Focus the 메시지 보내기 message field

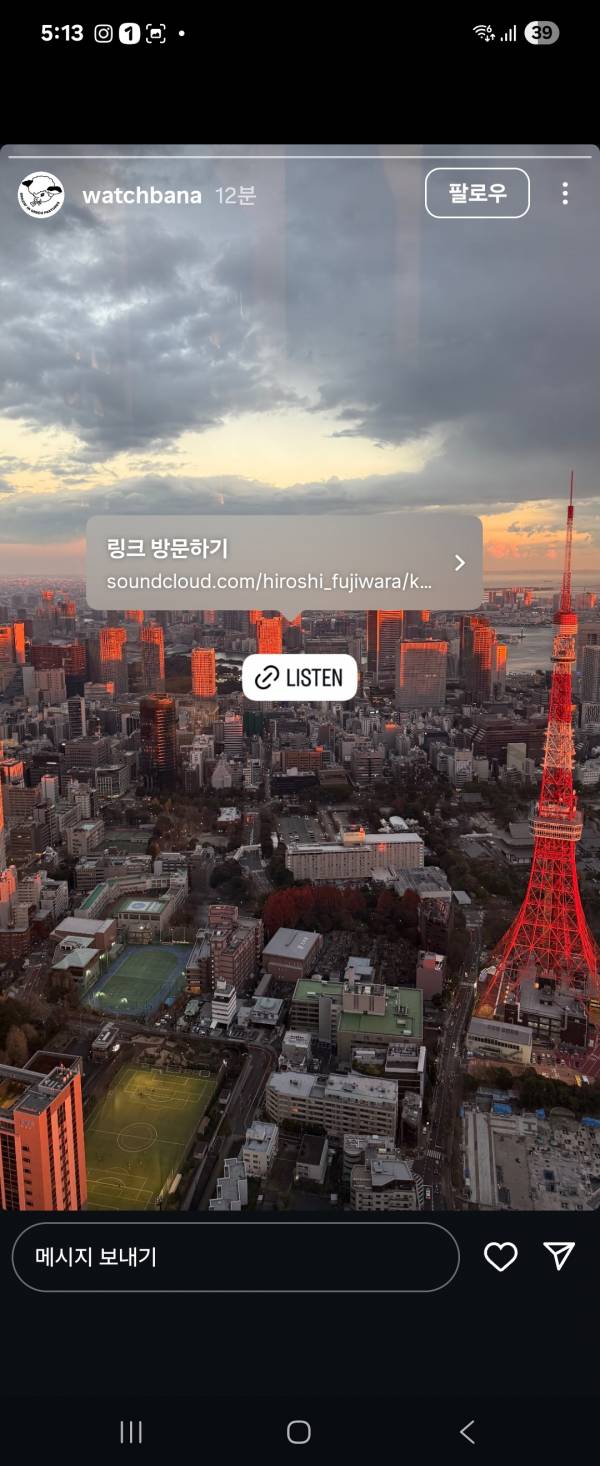pyautogui.click(x=235, y=1257)
